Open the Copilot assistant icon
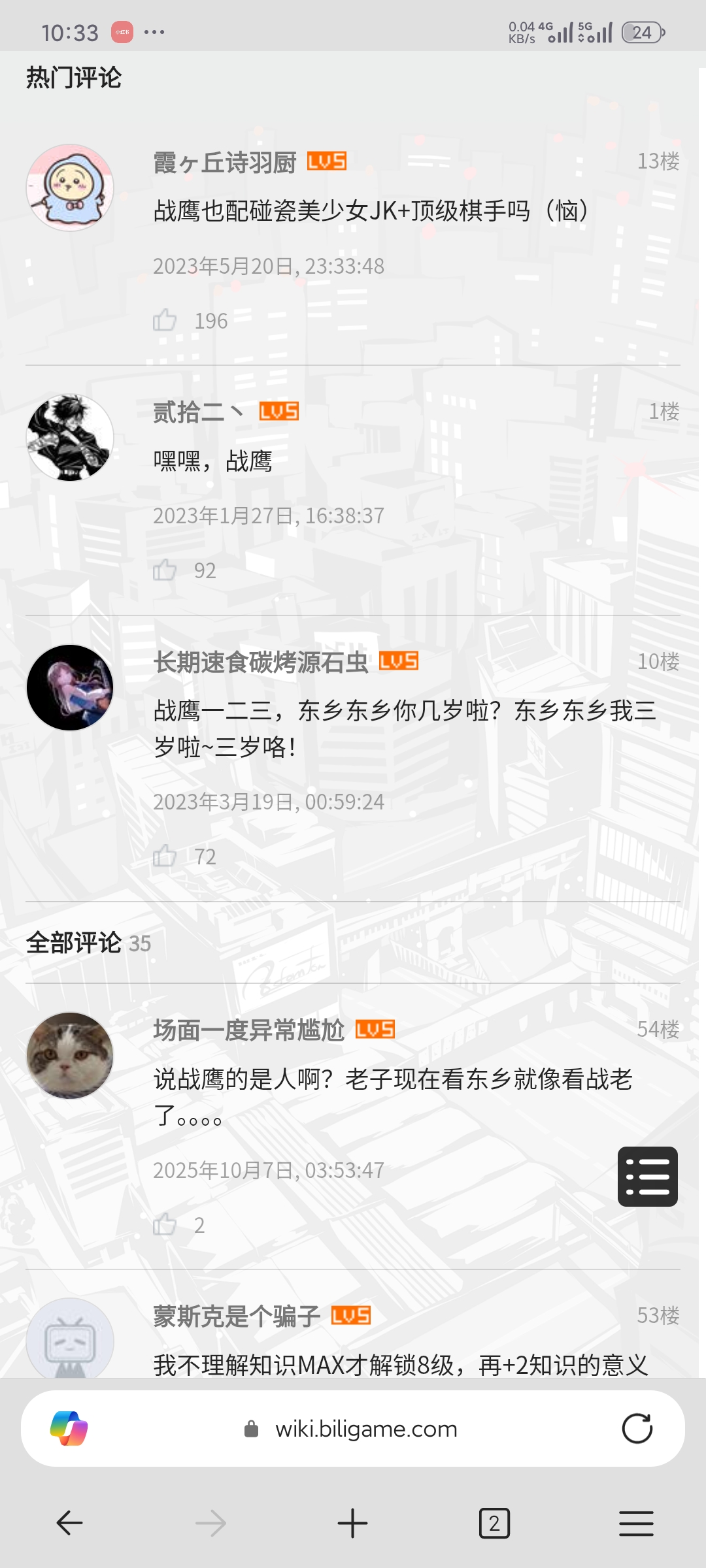 pyautogui.click(x=69, y=1429)
